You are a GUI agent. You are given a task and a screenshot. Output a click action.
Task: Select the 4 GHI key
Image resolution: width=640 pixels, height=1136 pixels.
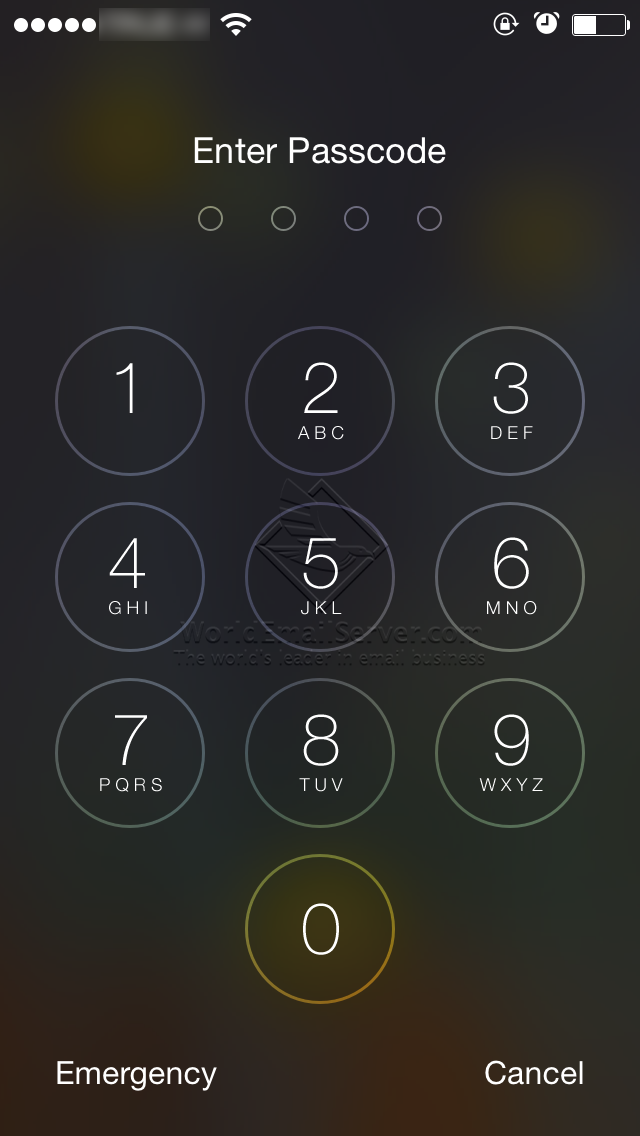click(130, 577)
